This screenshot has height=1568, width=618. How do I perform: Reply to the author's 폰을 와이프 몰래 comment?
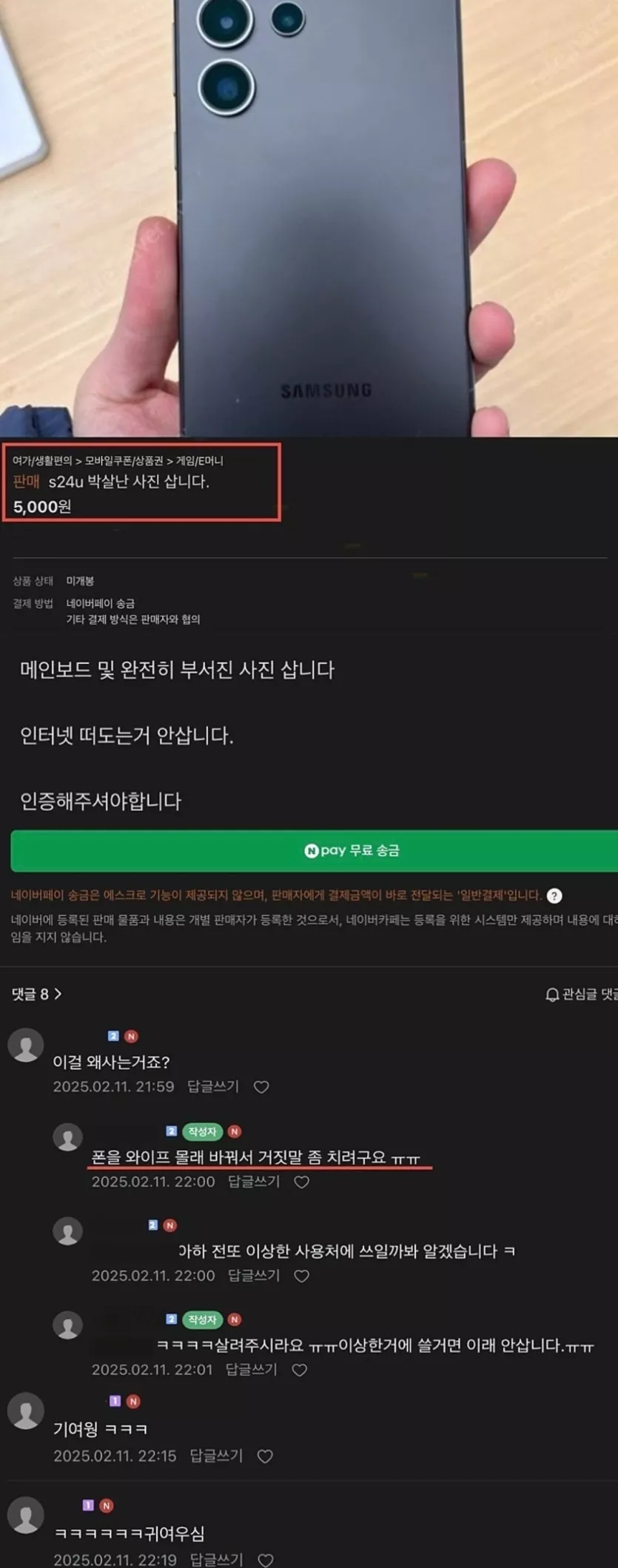[x=254, y=1182]
